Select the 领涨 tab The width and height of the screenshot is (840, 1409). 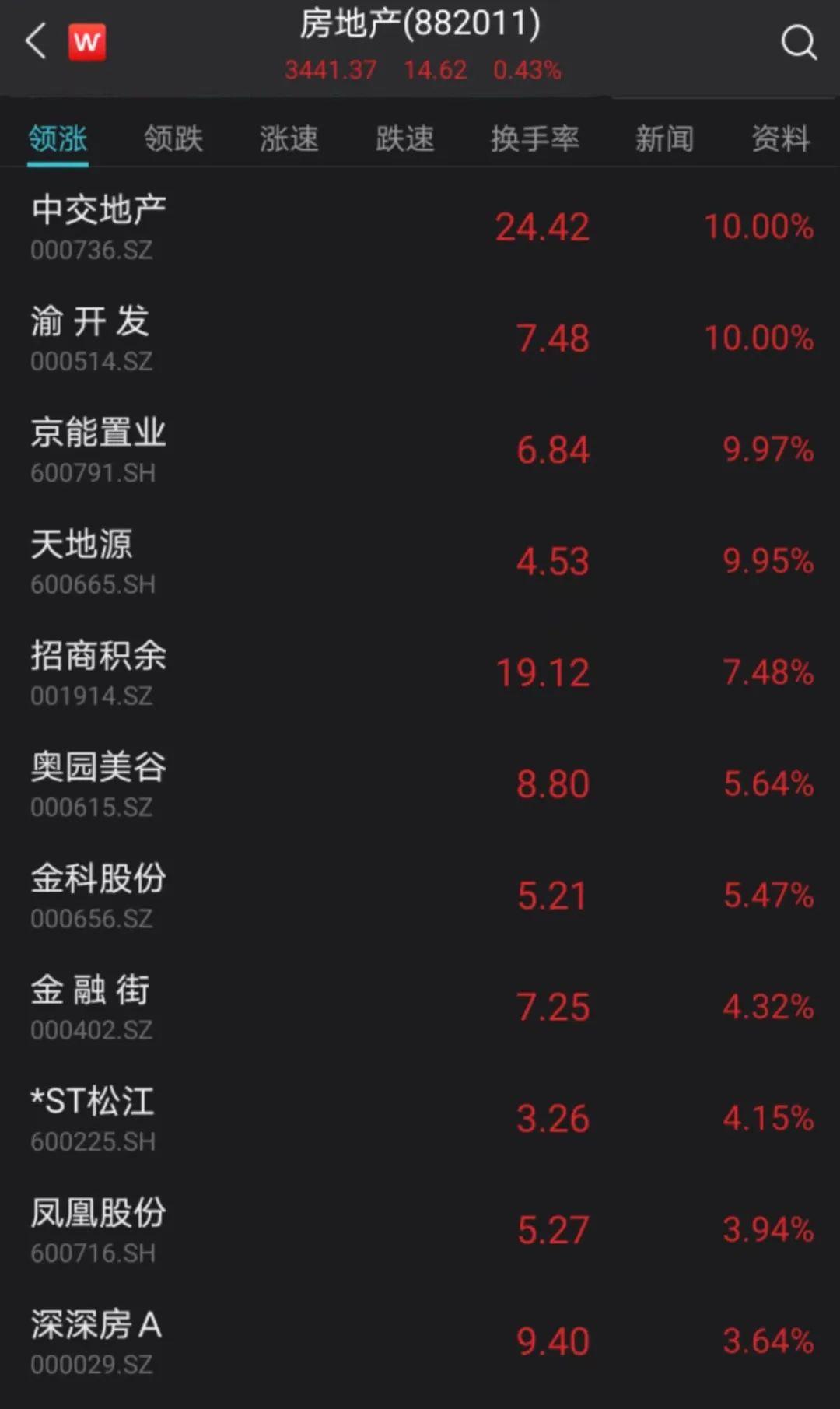pyautogui.click(x=58, y=139)
